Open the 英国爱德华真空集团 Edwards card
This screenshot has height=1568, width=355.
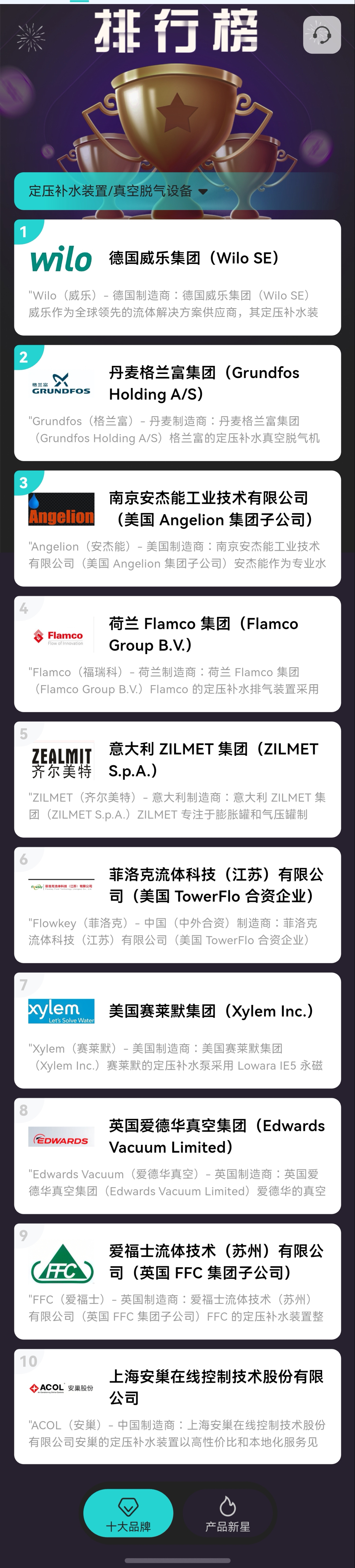click(177, 1155)
